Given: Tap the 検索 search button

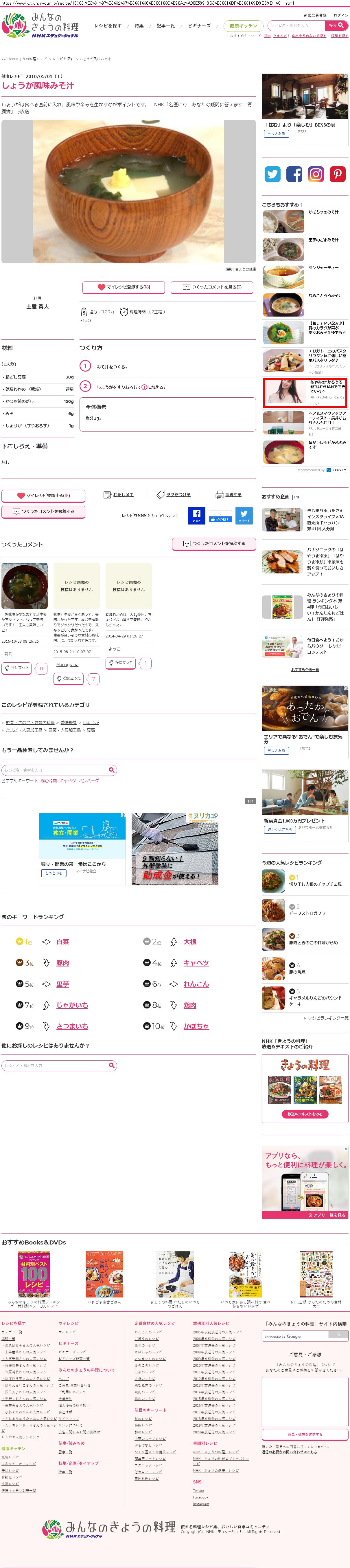Looking at the screenshot, I should tap(336, 25).
